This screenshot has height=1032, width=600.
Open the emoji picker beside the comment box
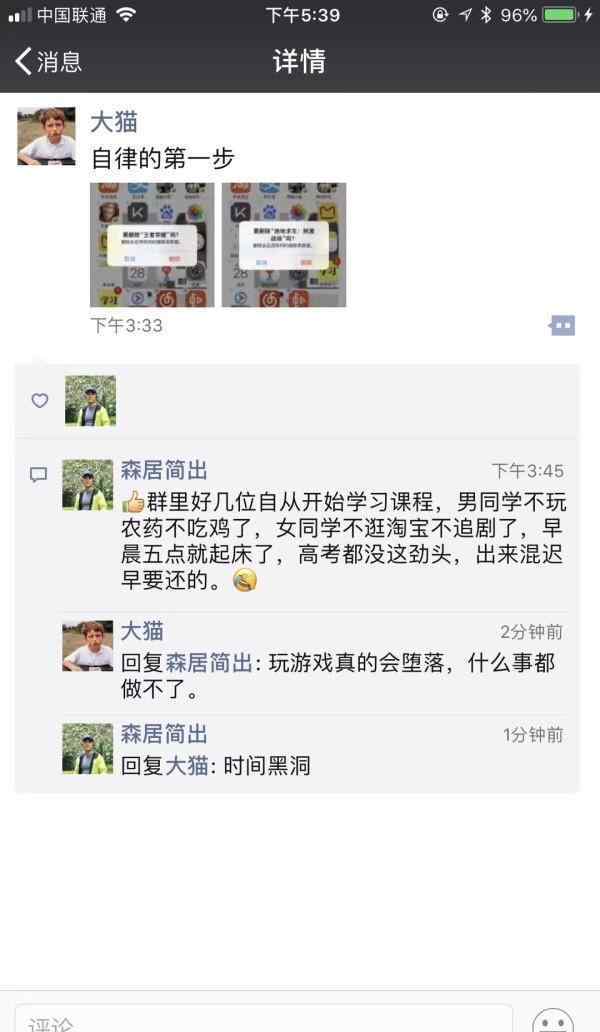pos(553,1020)
